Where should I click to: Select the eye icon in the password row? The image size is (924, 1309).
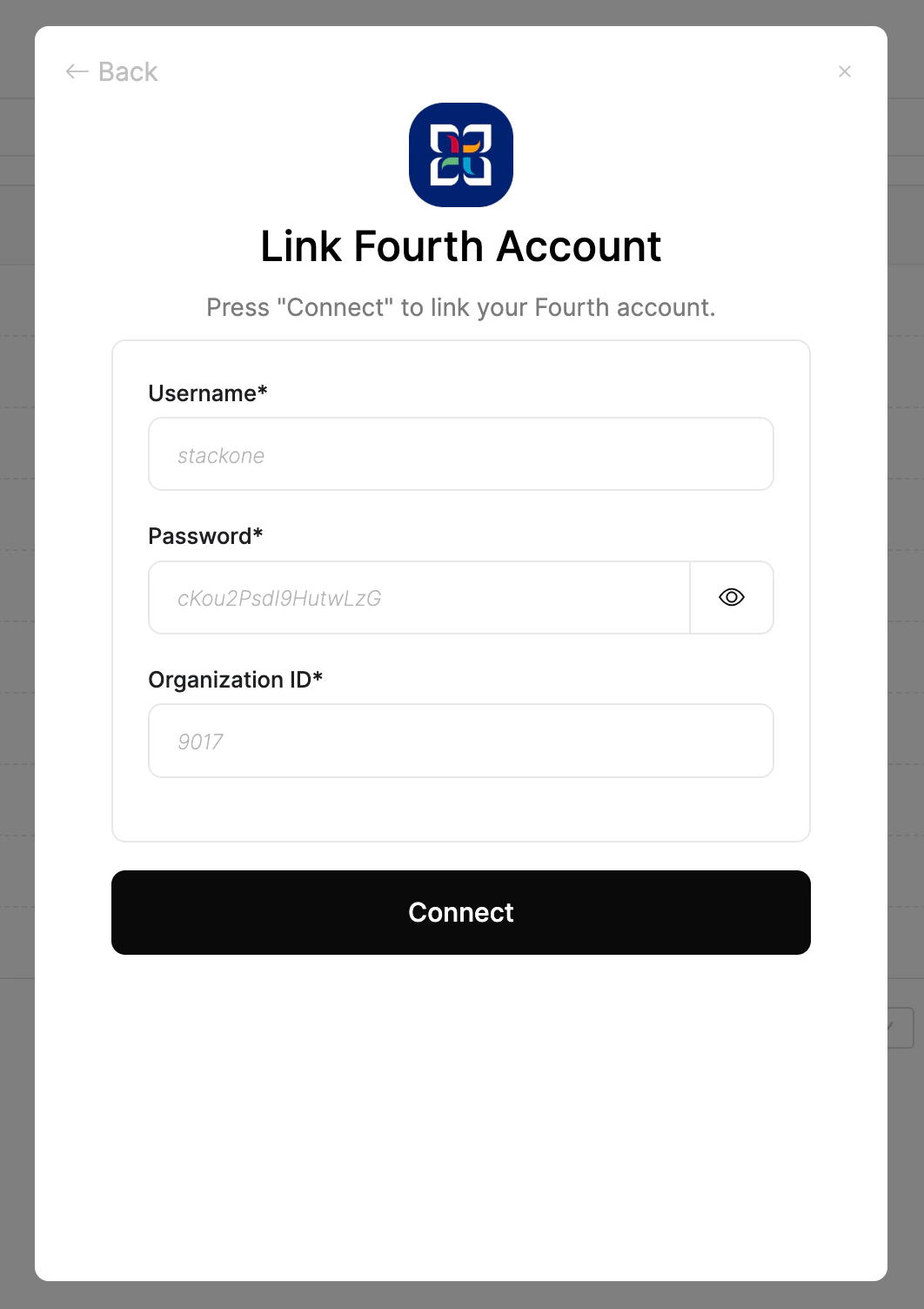[731, 597]
